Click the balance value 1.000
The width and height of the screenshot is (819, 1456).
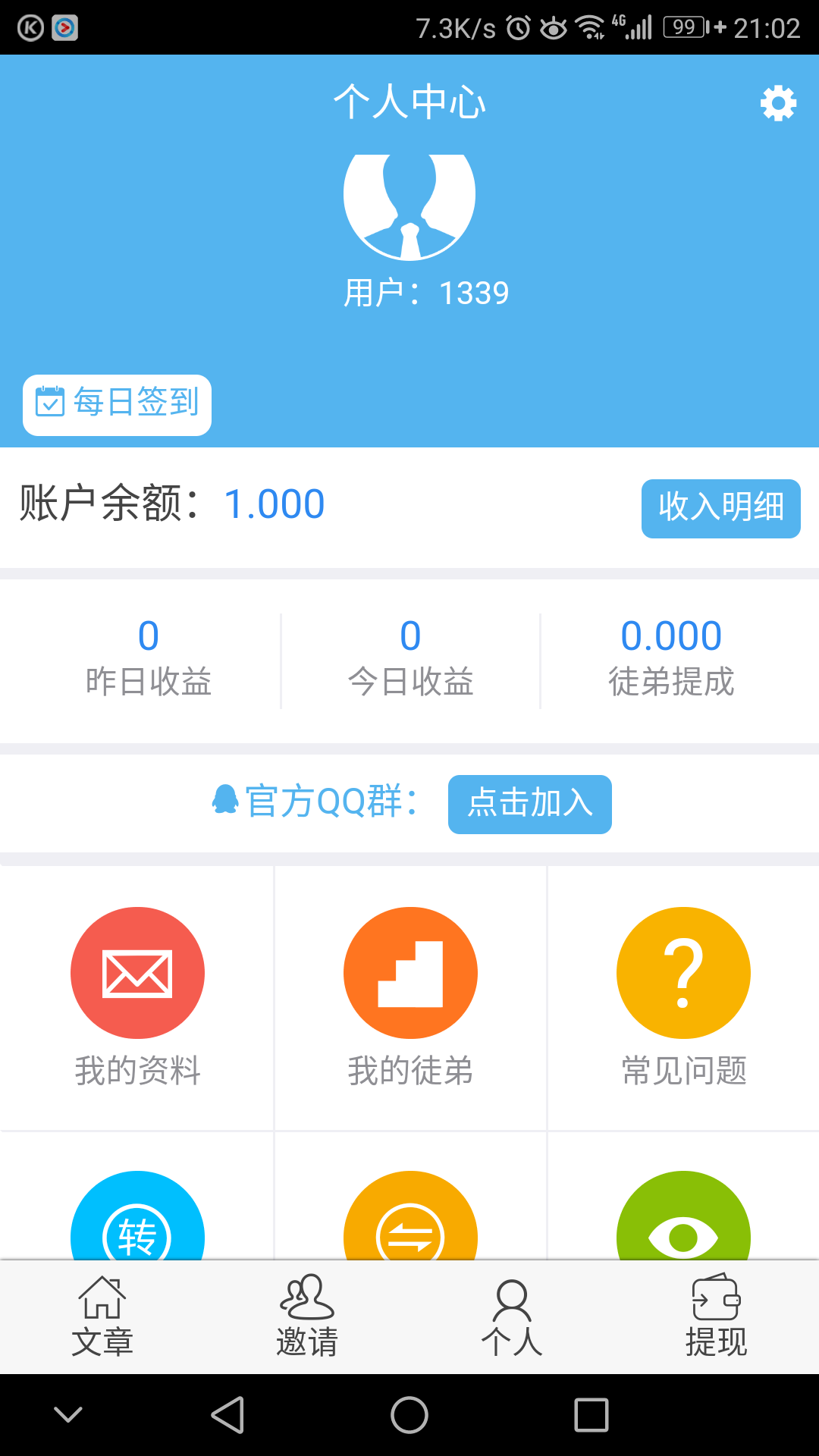point(275,503)
